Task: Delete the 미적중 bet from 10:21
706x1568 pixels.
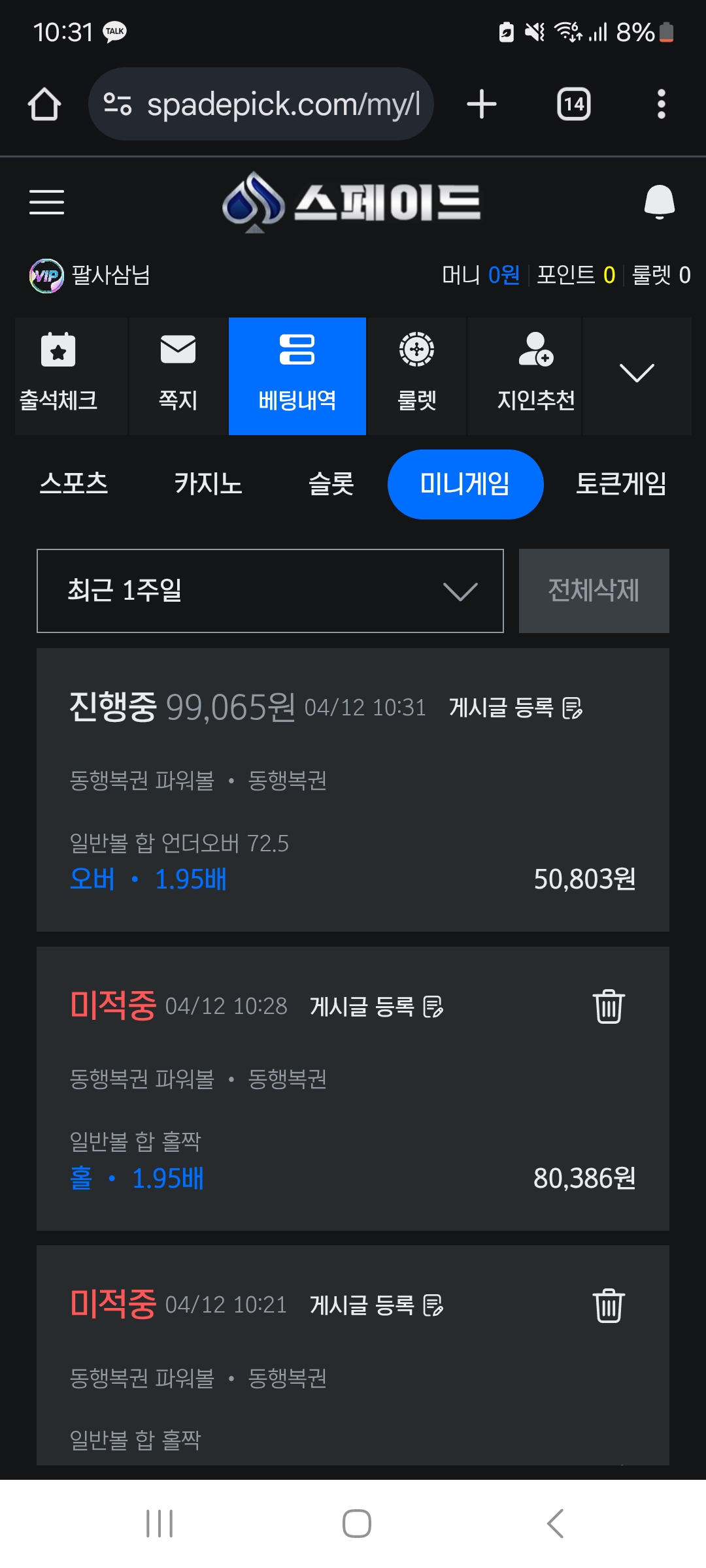Action: (x=609, y=1305)
